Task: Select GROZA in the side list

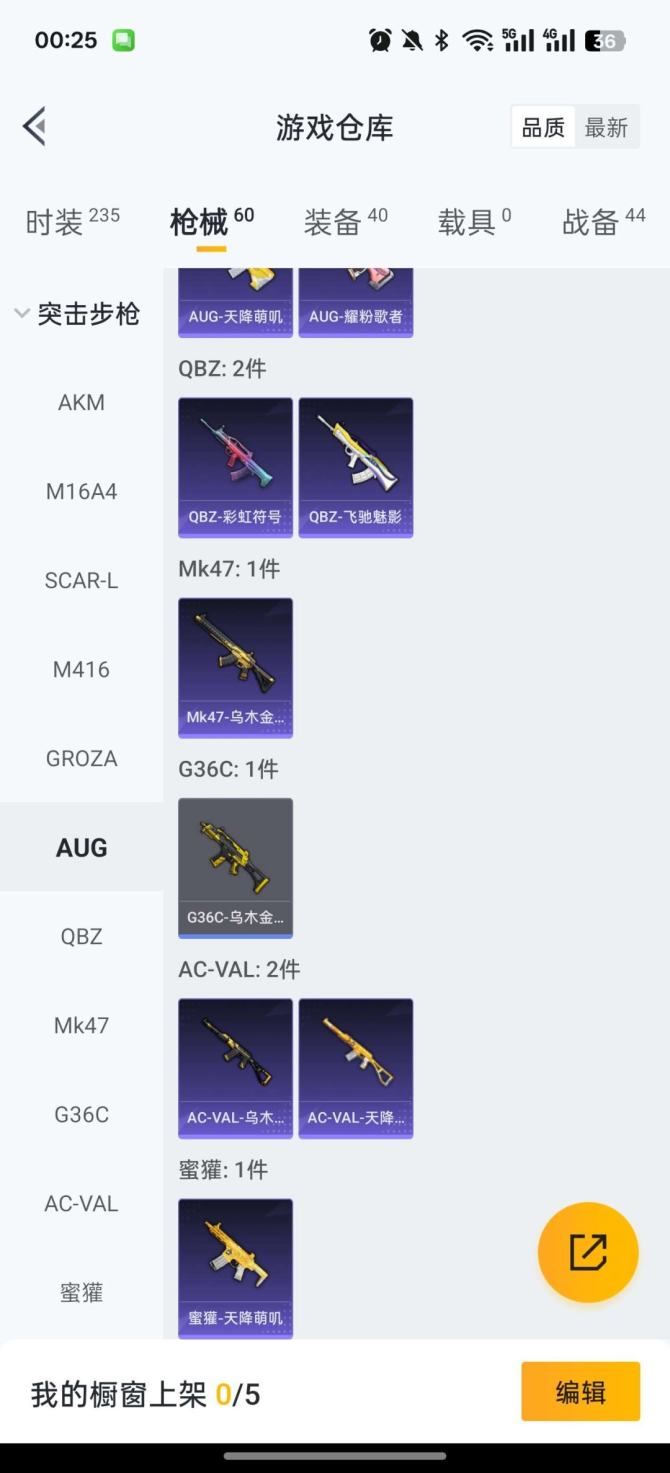Action: [81, 759]
